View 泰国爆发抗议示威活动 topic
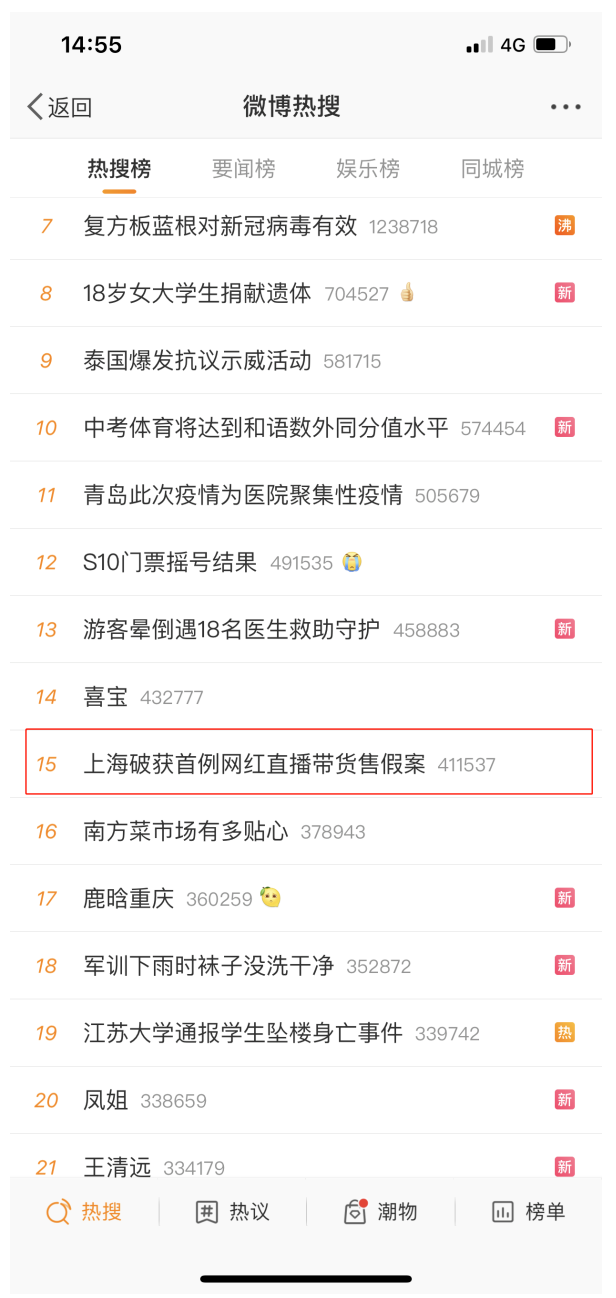Screen dimensions: 616x1298 (x=197, y=361)
